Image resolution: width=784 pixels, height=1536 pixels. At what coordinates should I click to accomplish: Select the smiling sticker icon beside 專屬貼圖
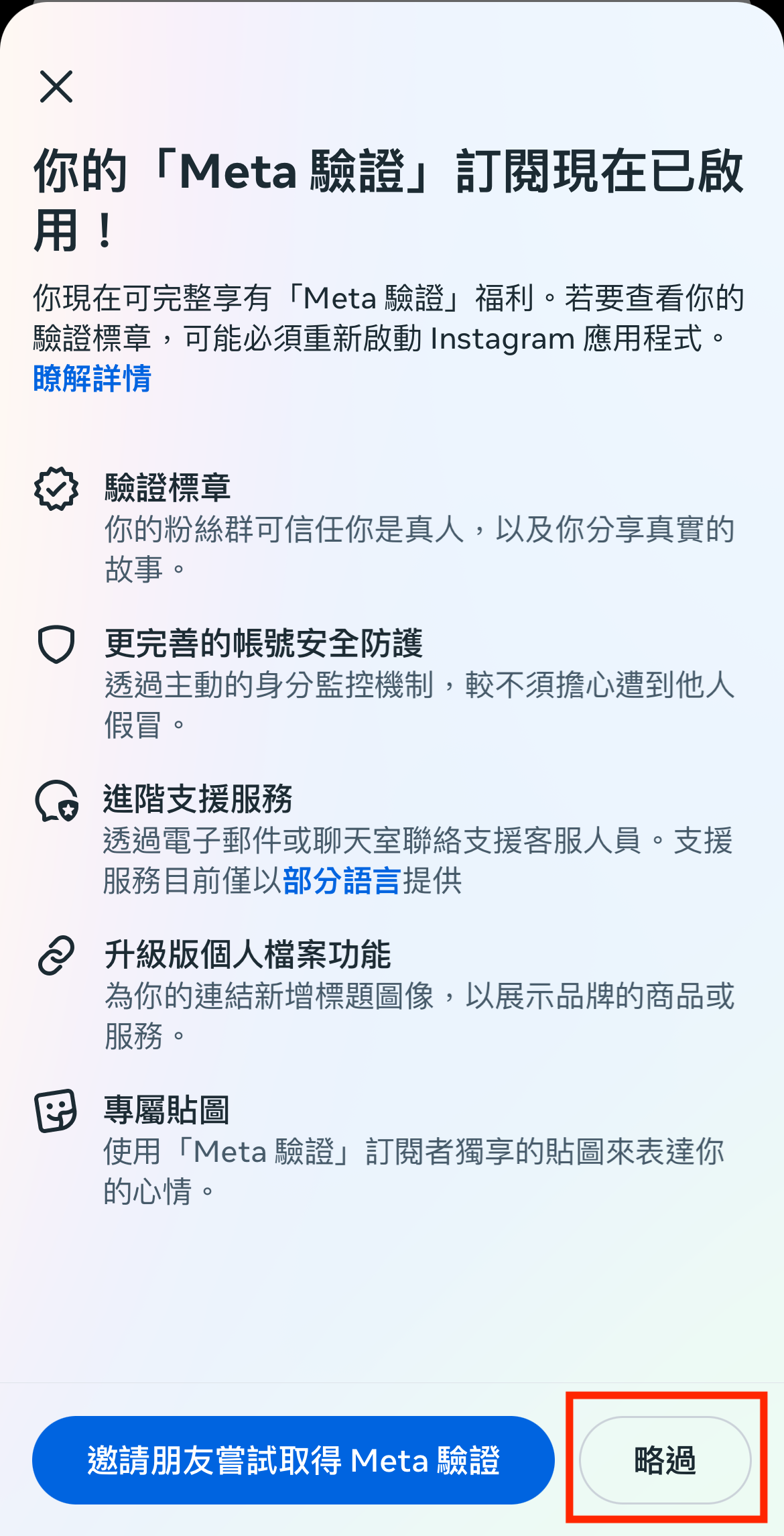point(56,1112)
